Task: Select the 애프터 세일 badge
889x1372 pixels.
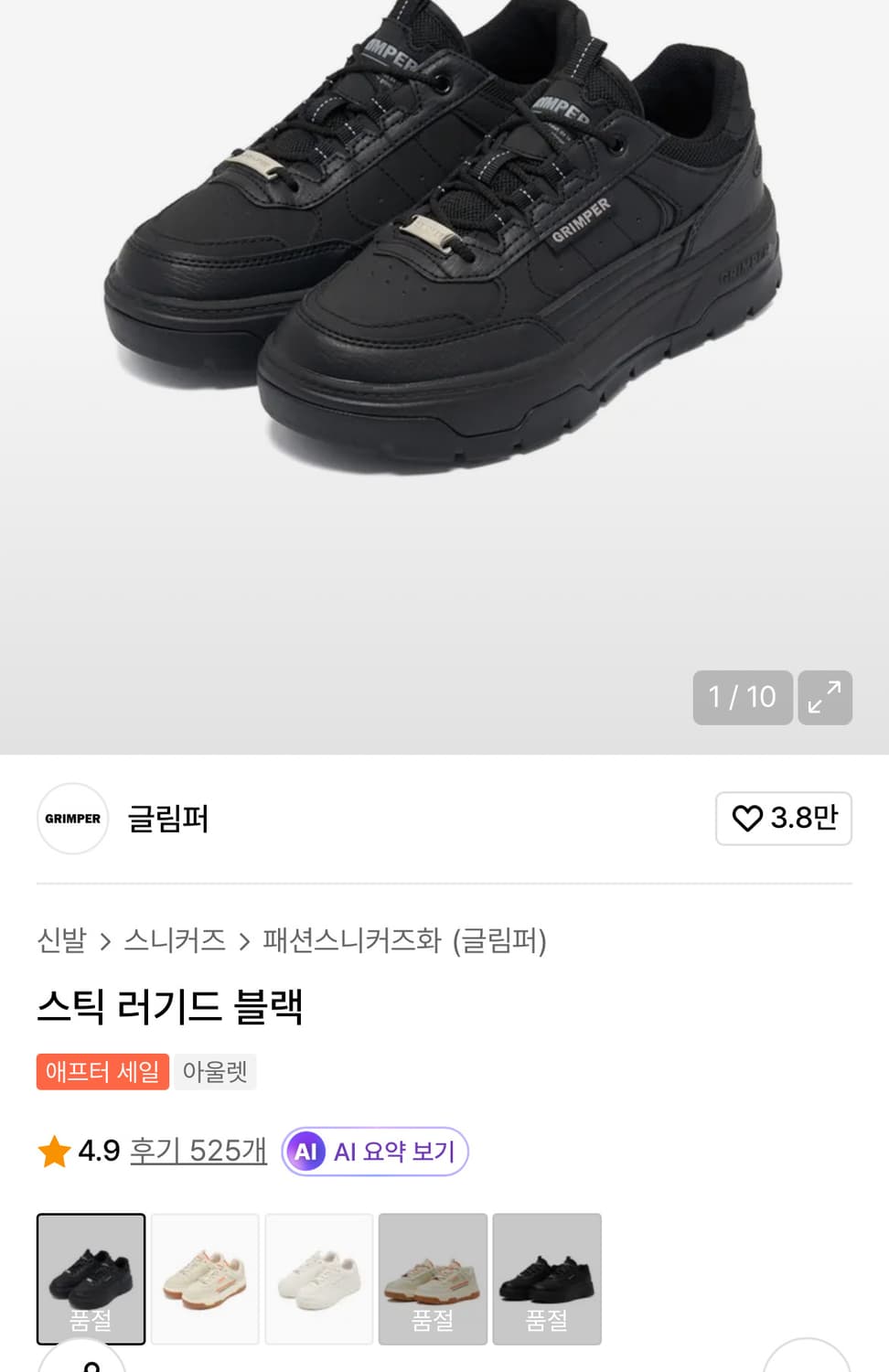Action: [102, 1072]
